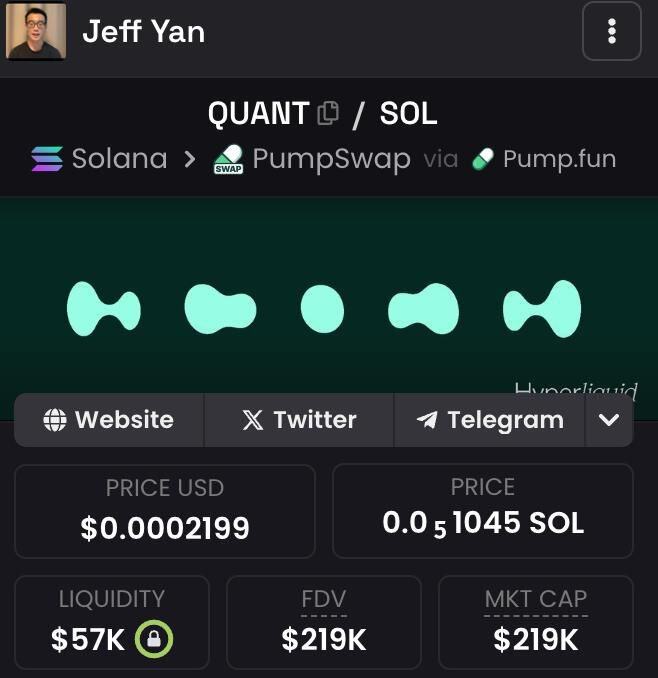Open the three-dot overflow menu
This screenshot has height=678, width=658.
(611, 32)
